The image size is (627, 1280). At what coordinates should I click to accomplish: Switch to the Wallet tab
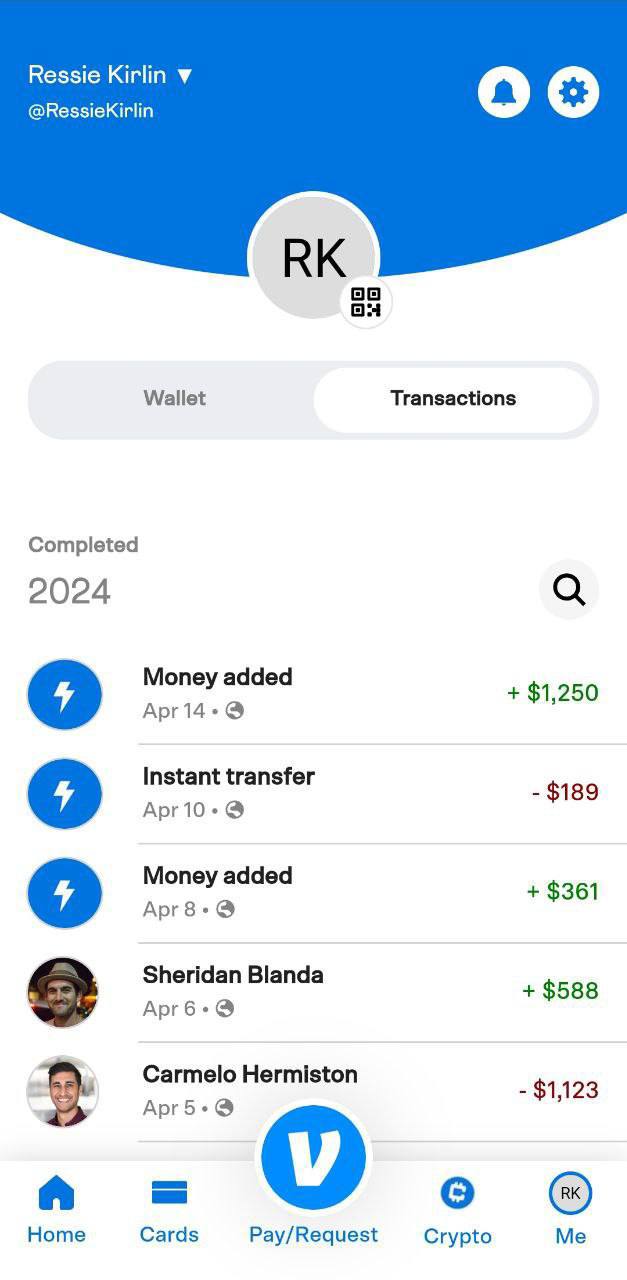point(174,398)
